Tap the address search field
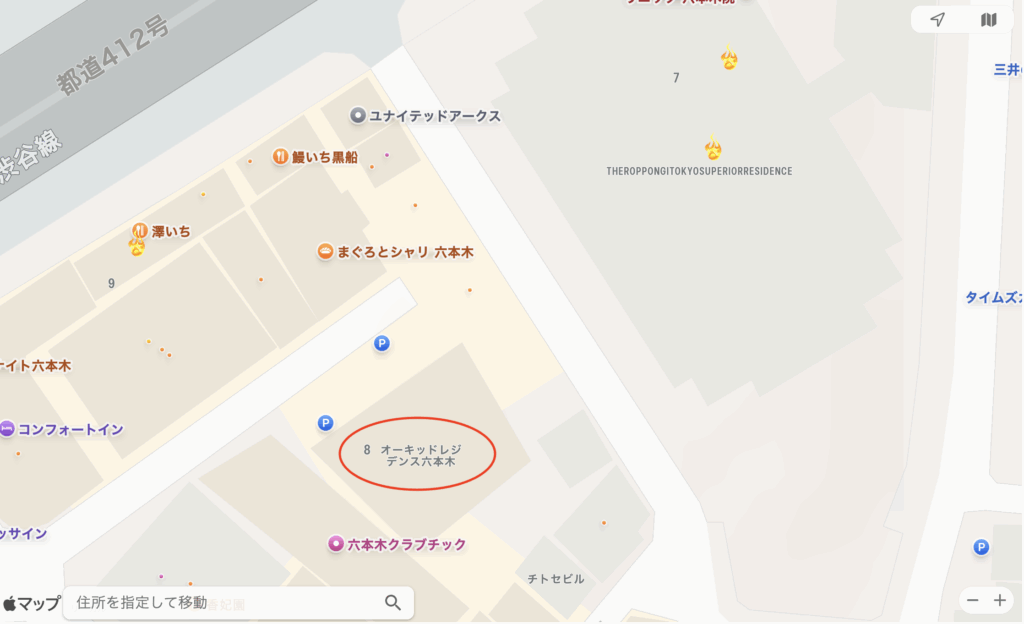 [225, 603]
